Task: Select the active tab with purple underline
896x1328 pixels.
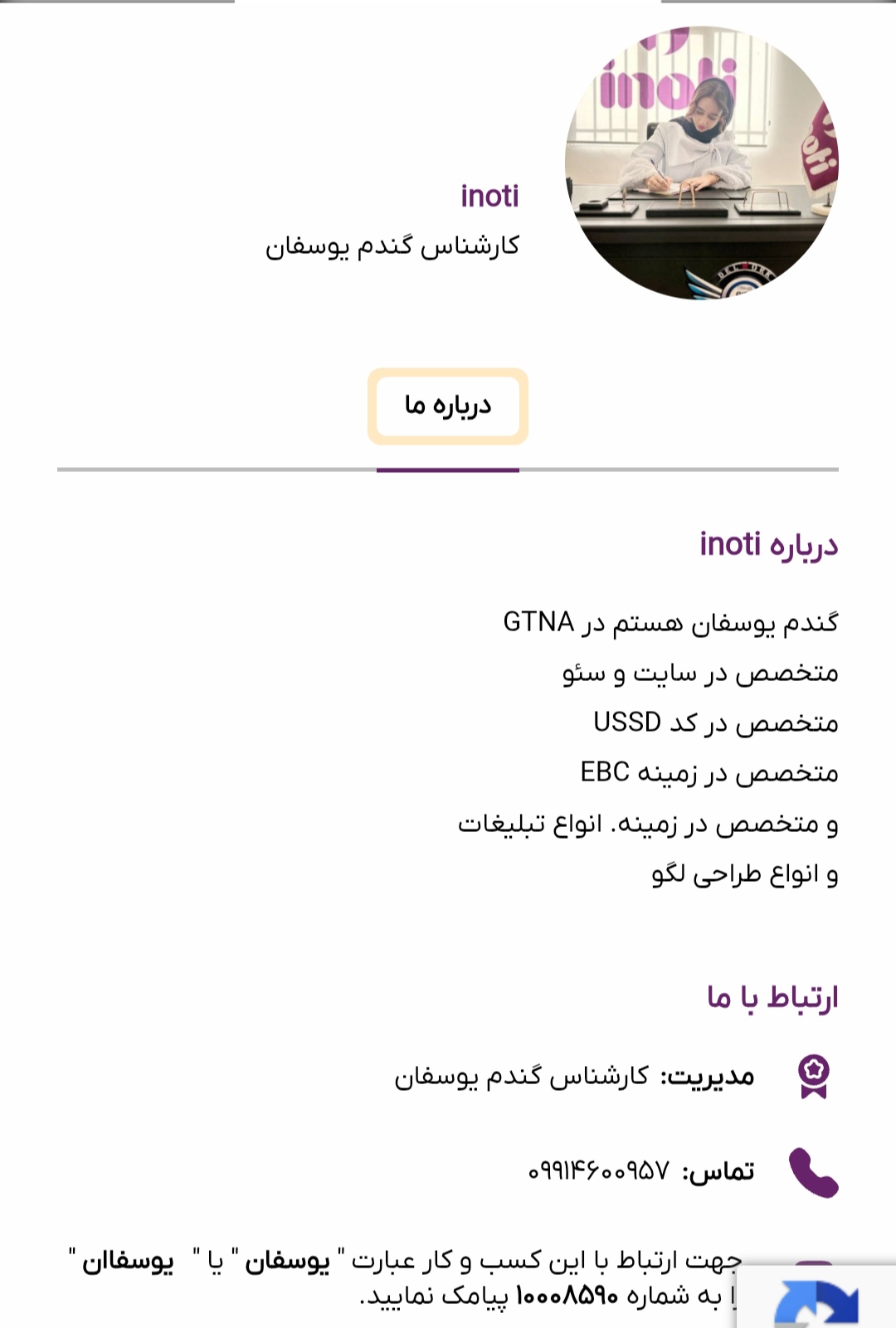Action: click(447, 406)
